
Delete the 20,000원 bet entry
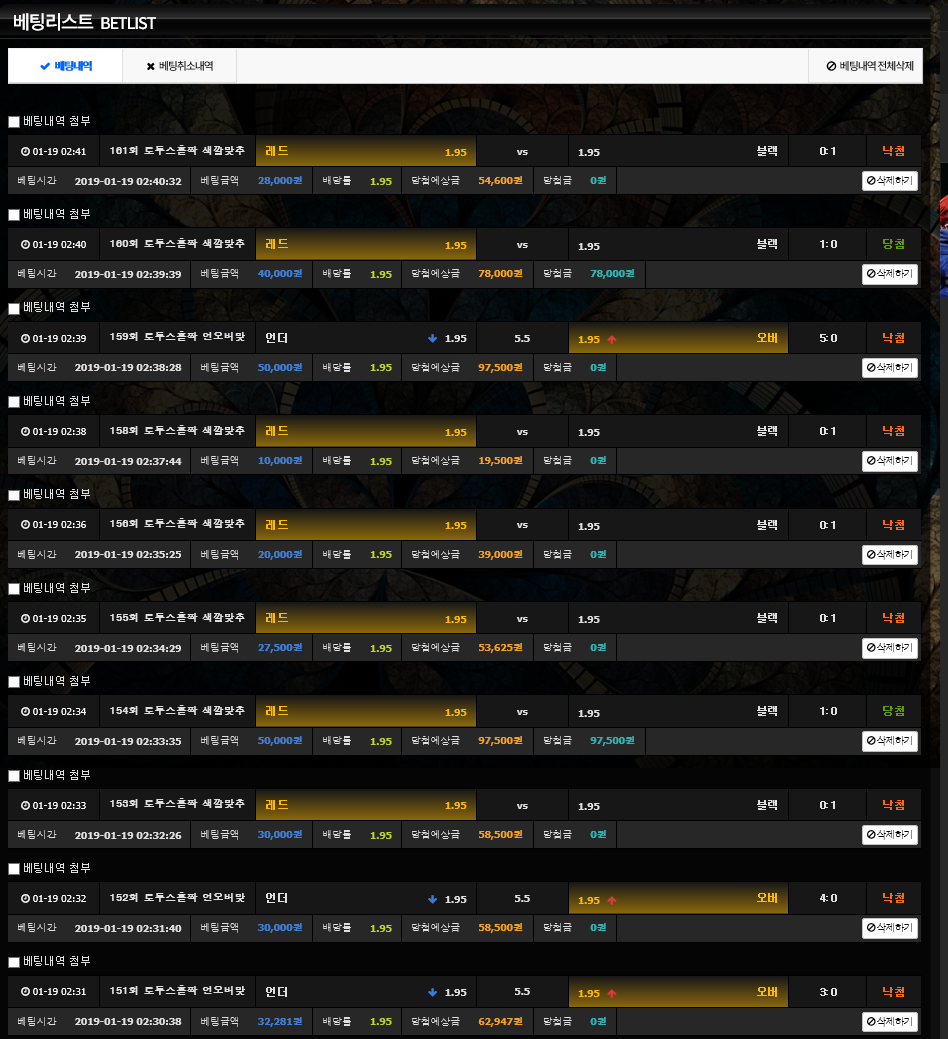click(889, 554)
